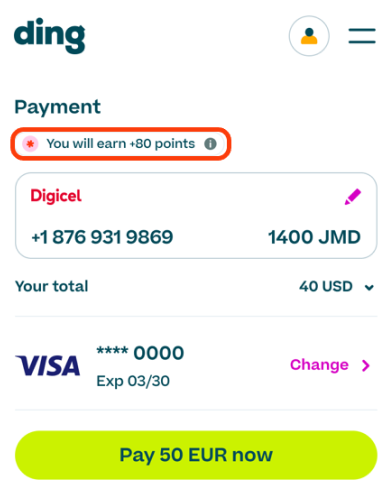Screen dimensions: 386x490
Task: Edit the Digicel top-up details
Action: [x=353, y=197]
